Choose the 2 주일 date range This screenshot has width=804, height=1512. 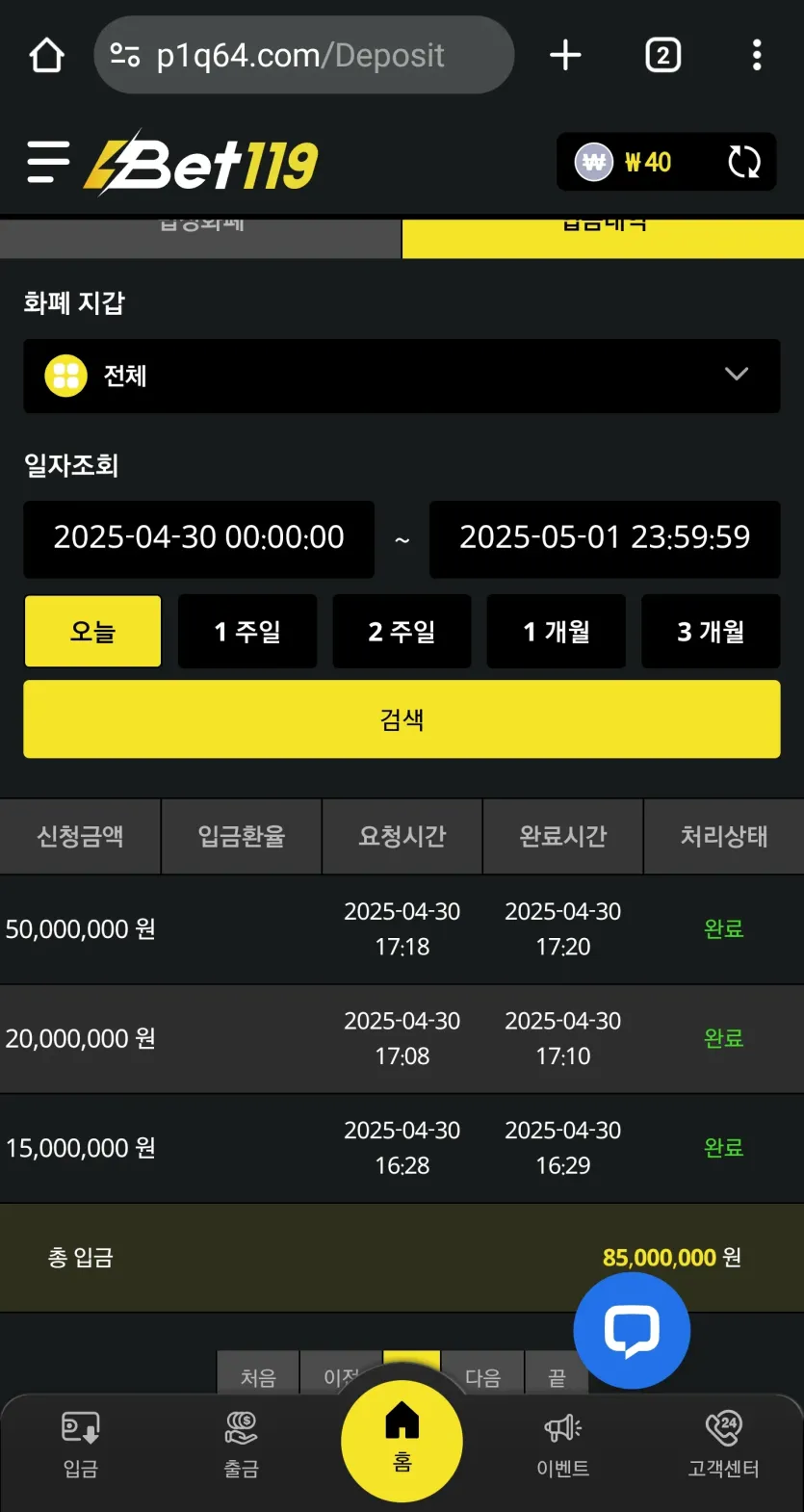[402, 632]
